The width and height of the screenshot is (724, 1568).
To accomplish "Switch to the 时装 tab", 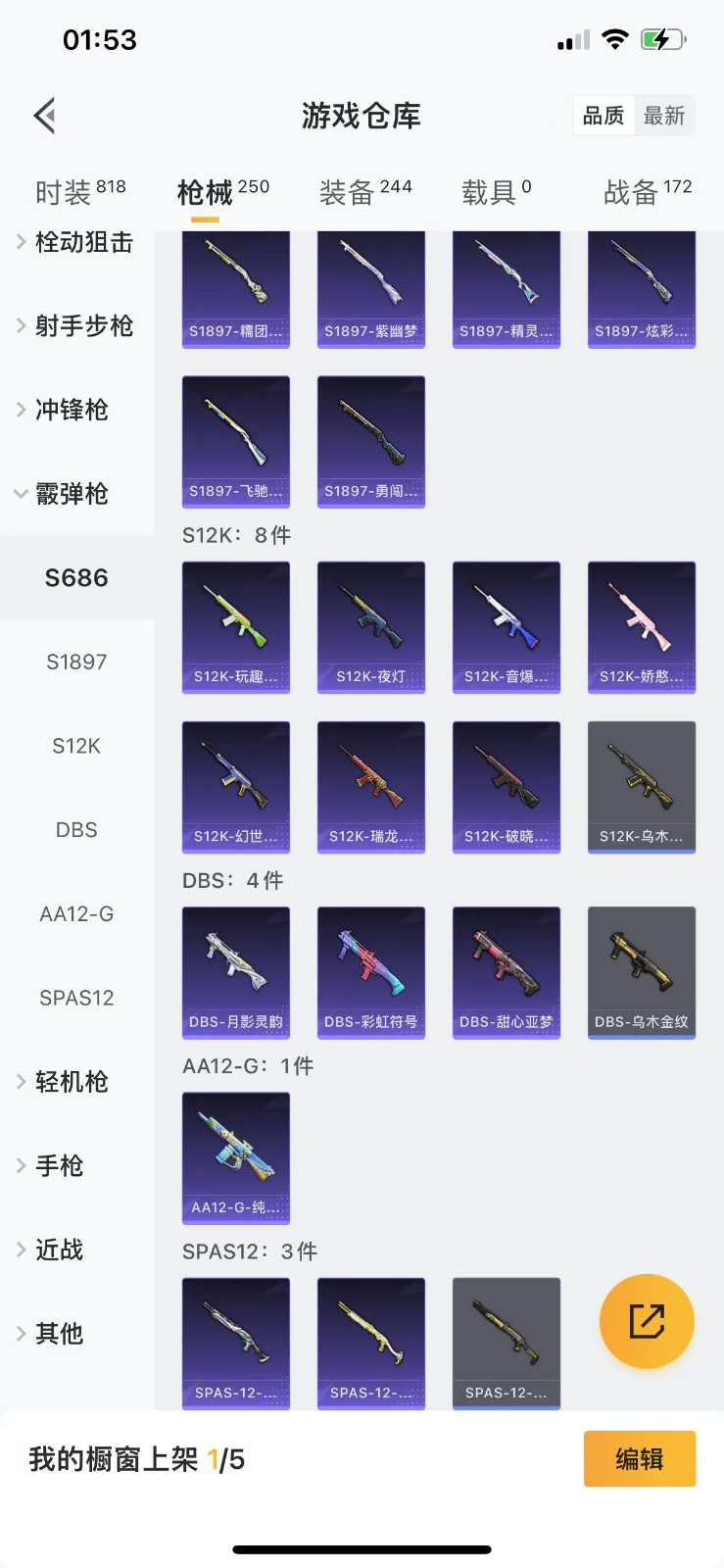I will tap(79, 192).
